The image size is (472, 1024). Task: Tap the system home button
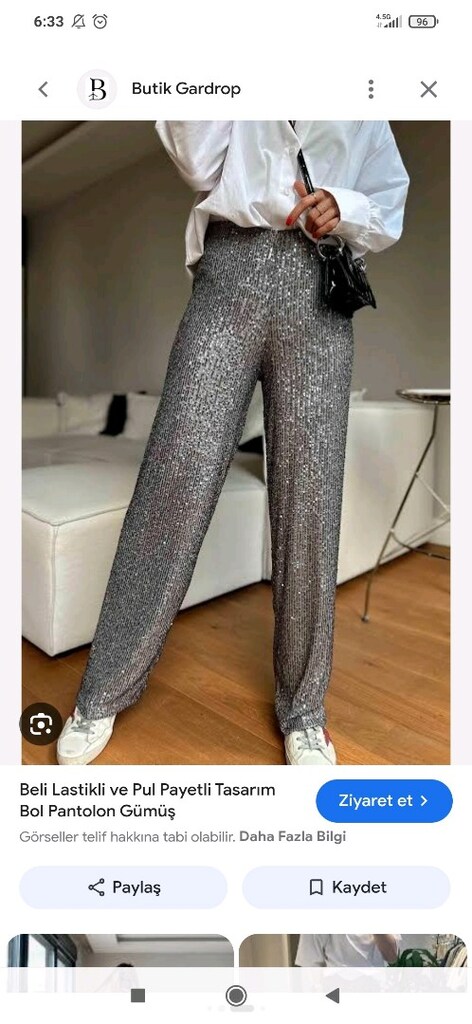[x=236, y=996]
